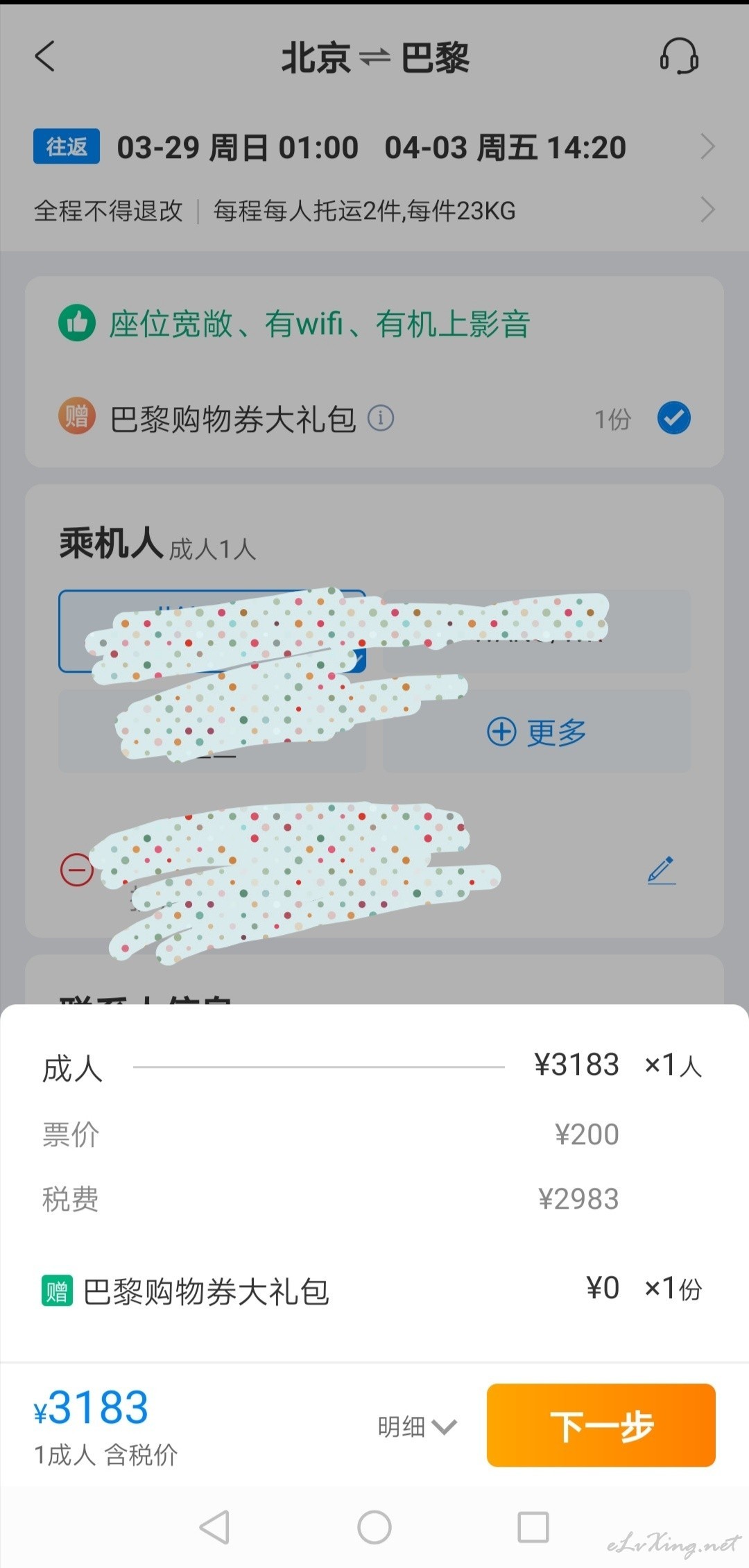The image size is (749, 1568).
Task: Edit the selected passenger's details
Action: click(662, 870)
